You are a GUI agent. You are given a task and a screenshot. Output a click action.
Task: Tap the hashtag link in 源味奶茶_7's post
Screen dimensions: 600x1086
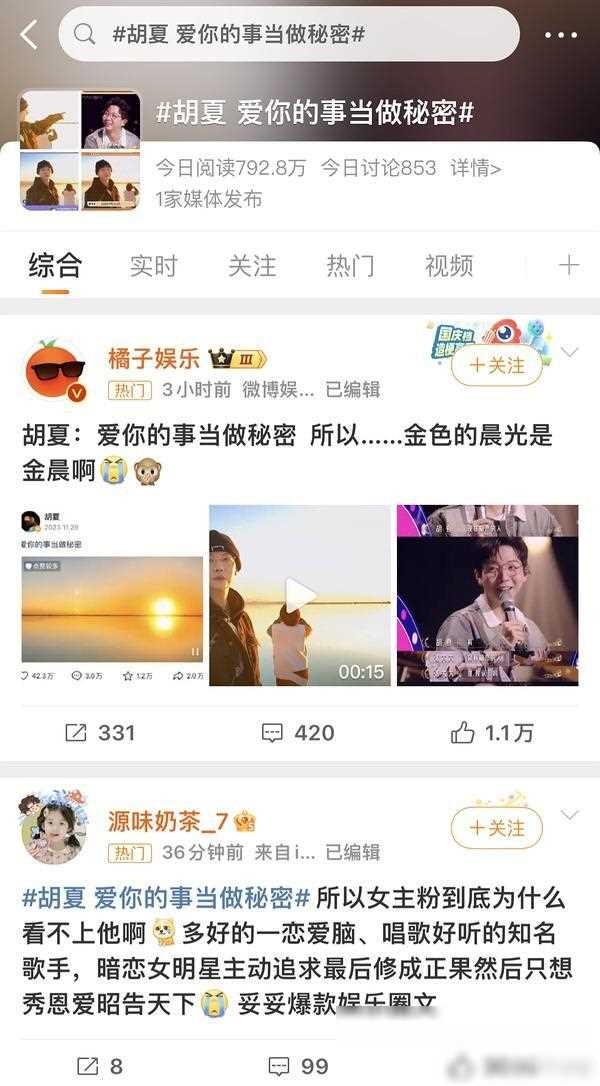[166, 896]
